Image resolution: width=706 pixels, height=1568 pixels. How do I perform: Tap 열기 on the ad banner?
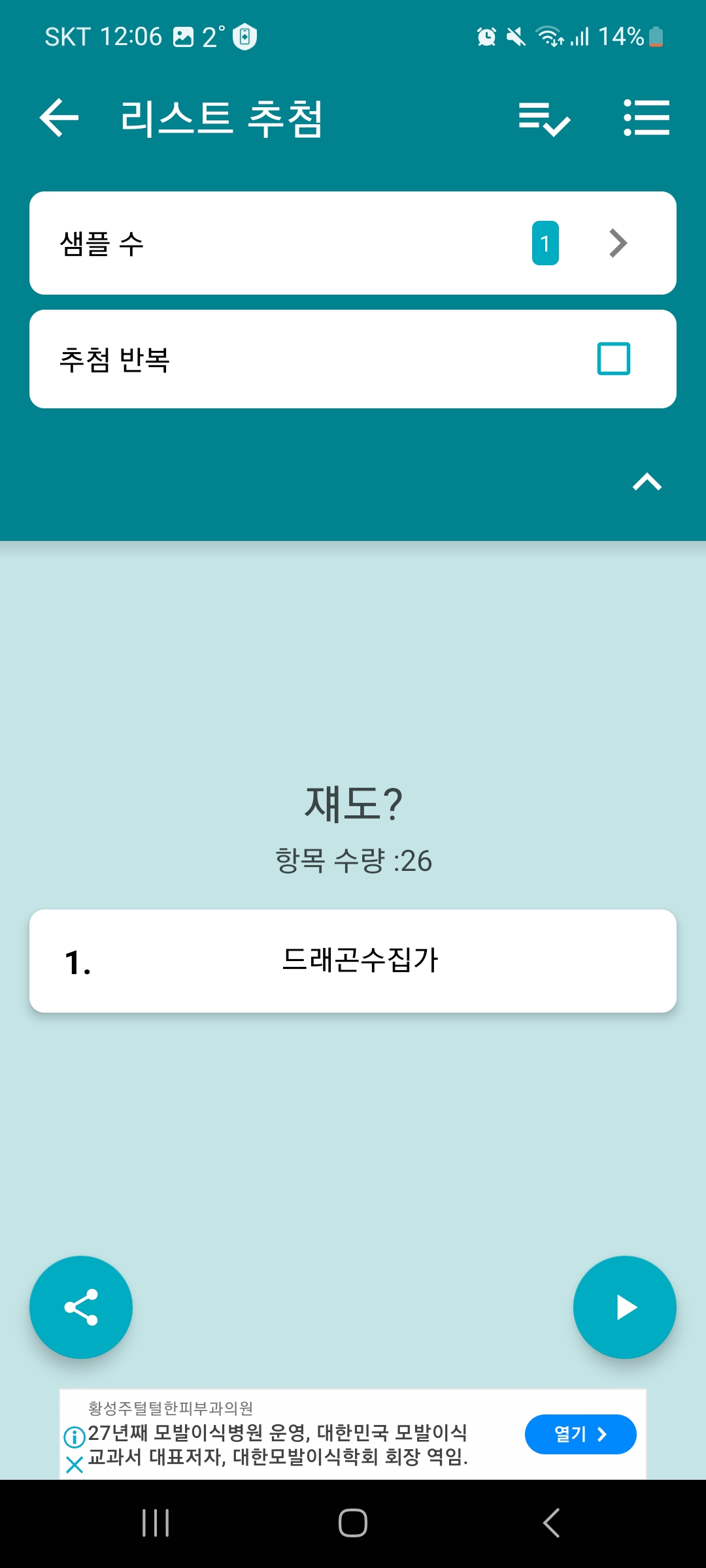(580, 1434)
